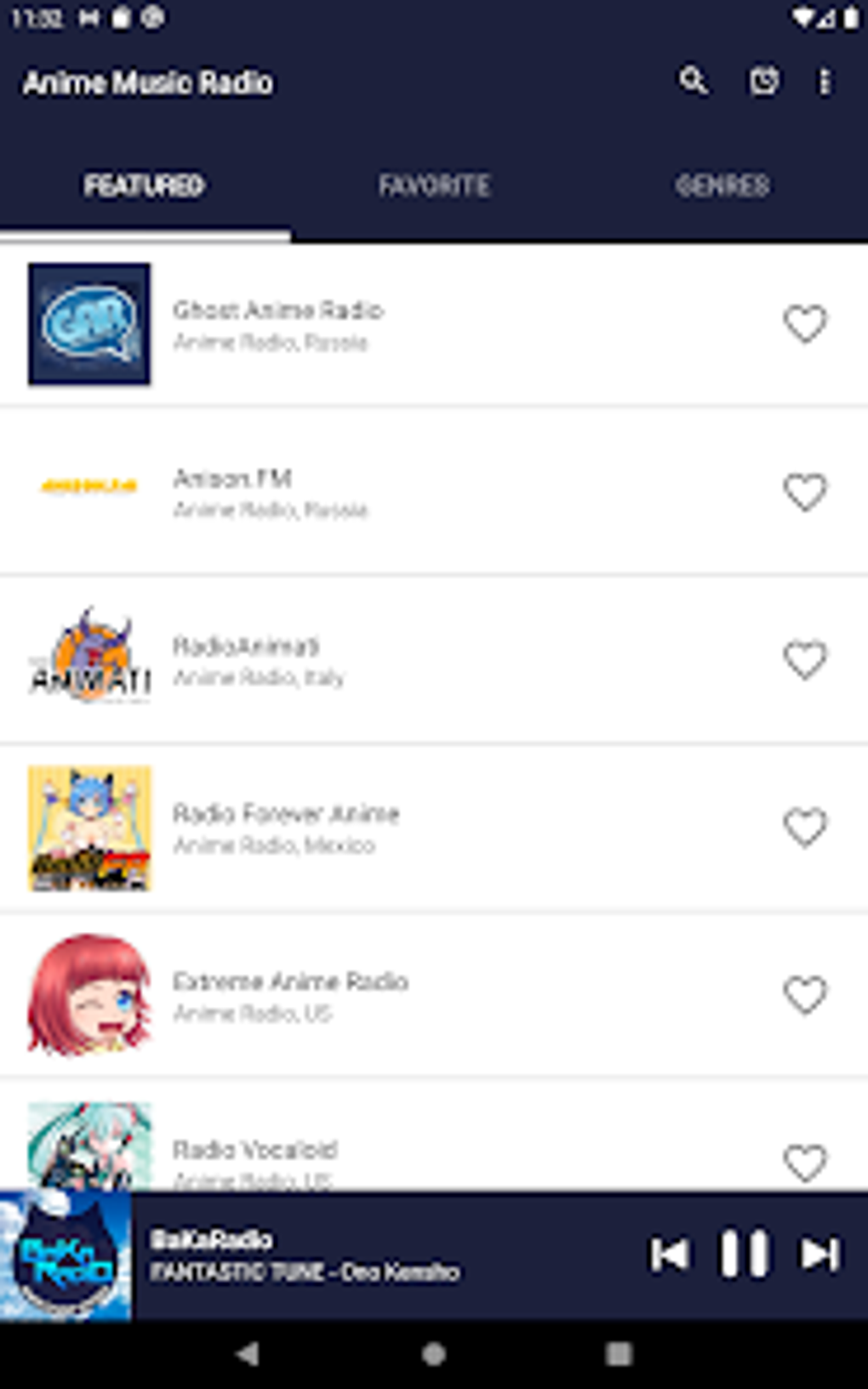Open Anison FM station
The width and height of the screenshot is (868, 1389).
click(434, 491)
